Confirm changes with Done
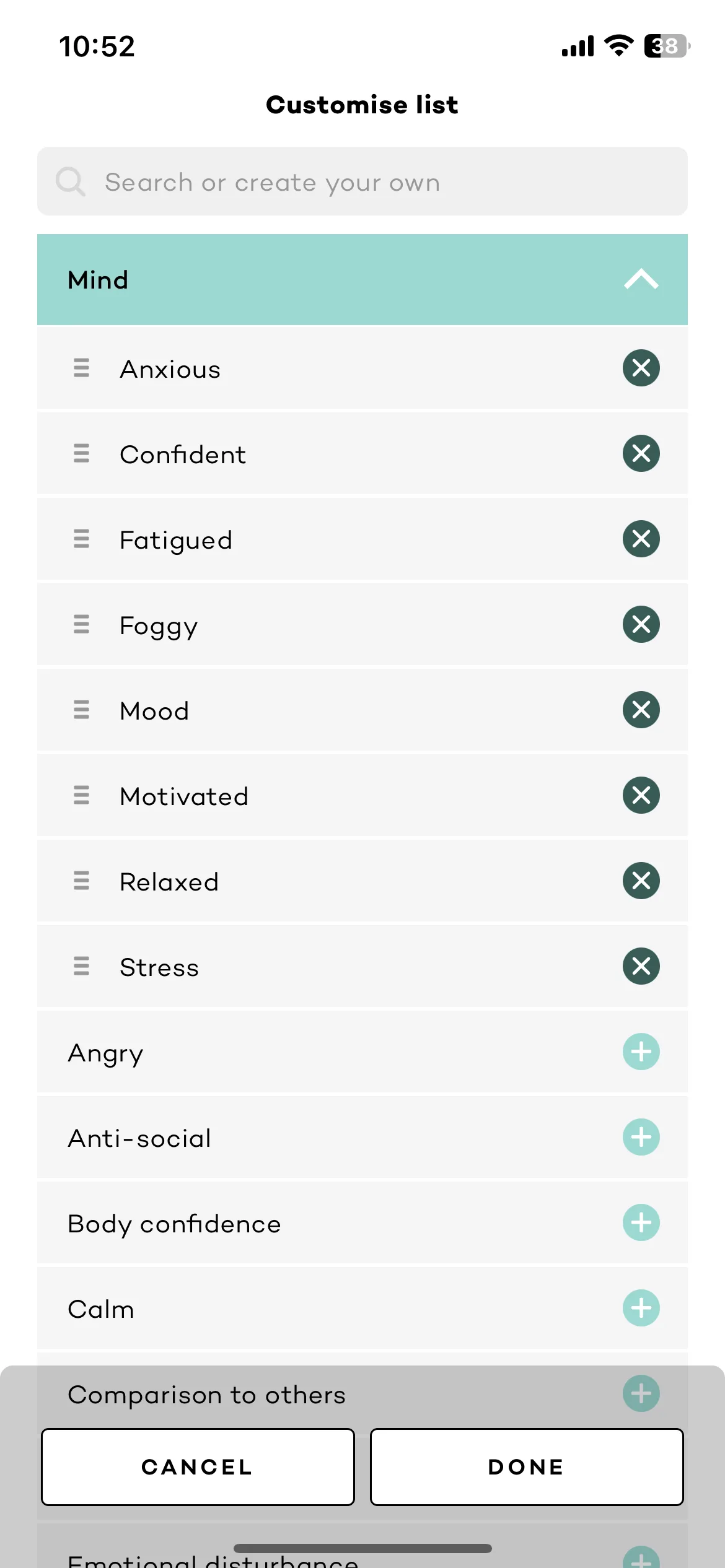 point(527,1467)
